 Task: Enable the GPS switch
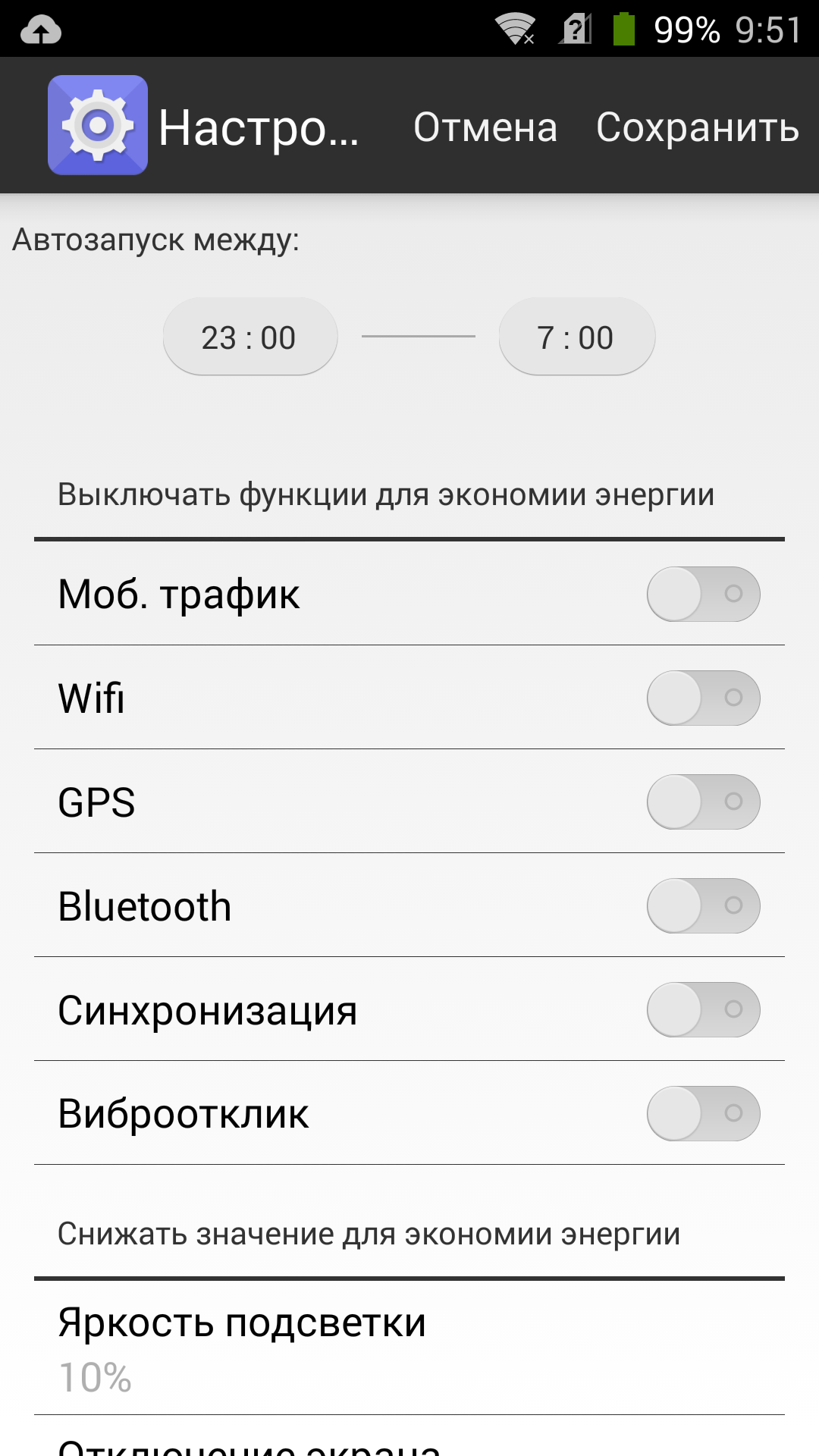pos(703,802)
